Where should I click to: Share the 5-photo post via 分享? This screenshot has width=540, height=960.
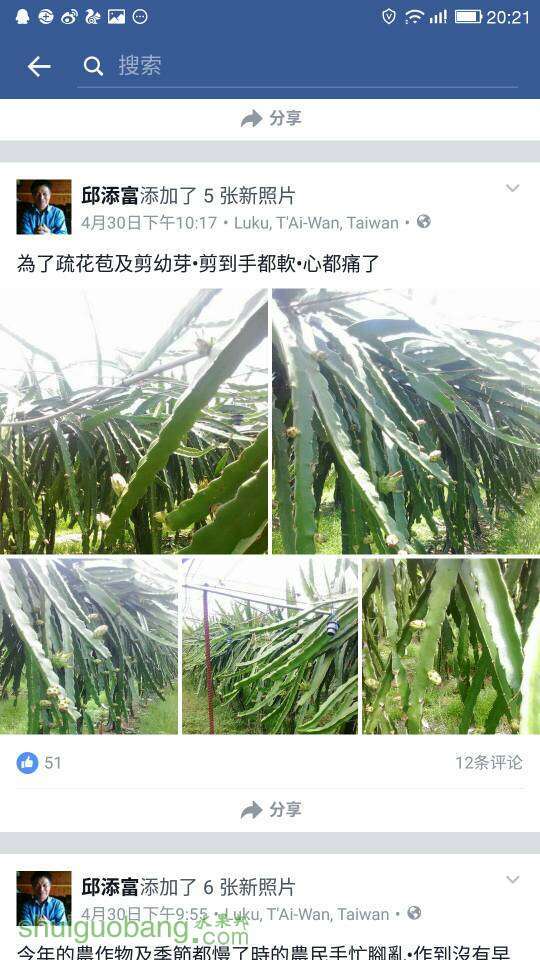pyautogui.click(x=271, y=810)
